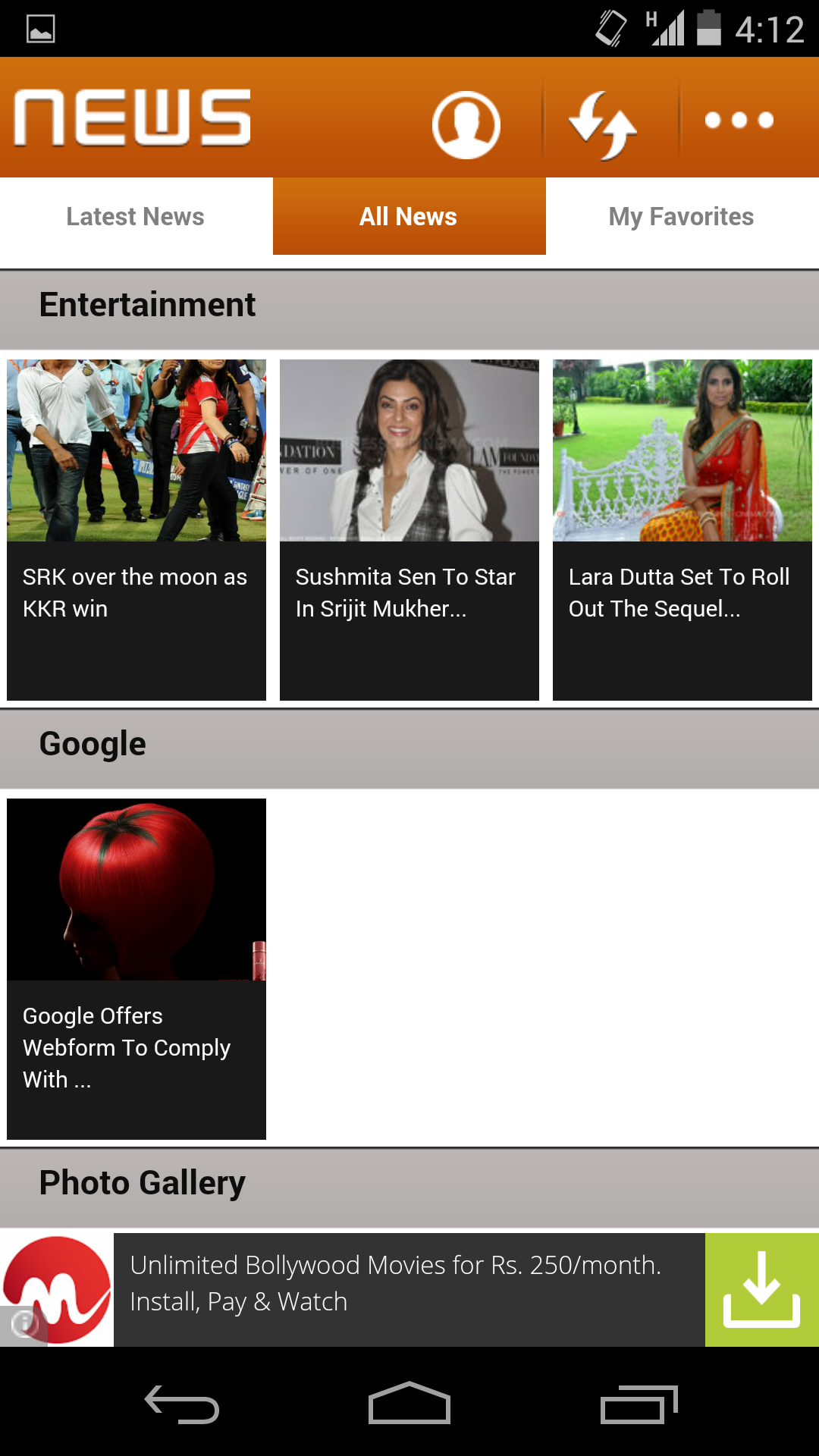The height and width of the screenshot is (1456, 819).
Task: Go to the My Favorites tab
Action: tap(681, 217)
